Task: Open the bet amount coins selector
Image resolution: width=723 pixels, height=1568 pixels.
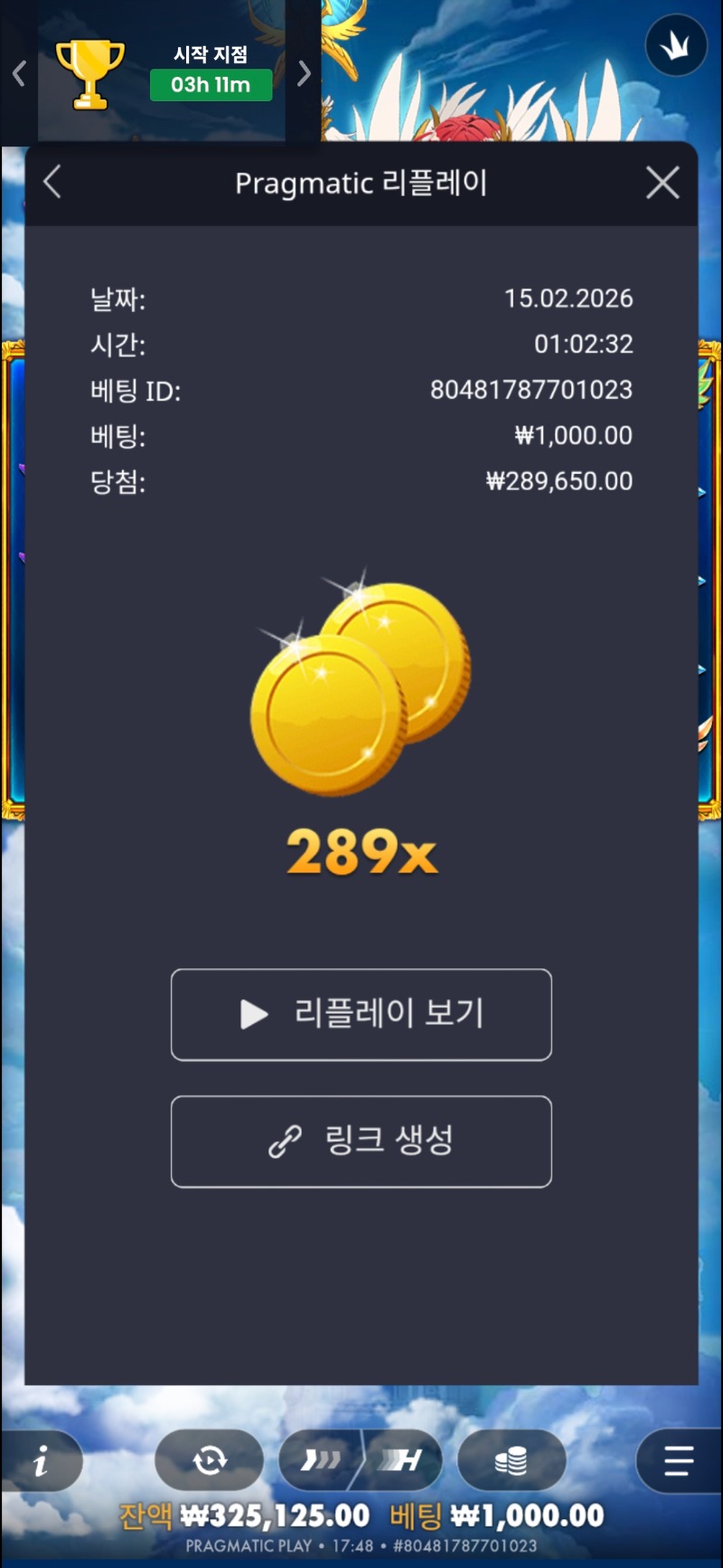Action: [512, 1460]
